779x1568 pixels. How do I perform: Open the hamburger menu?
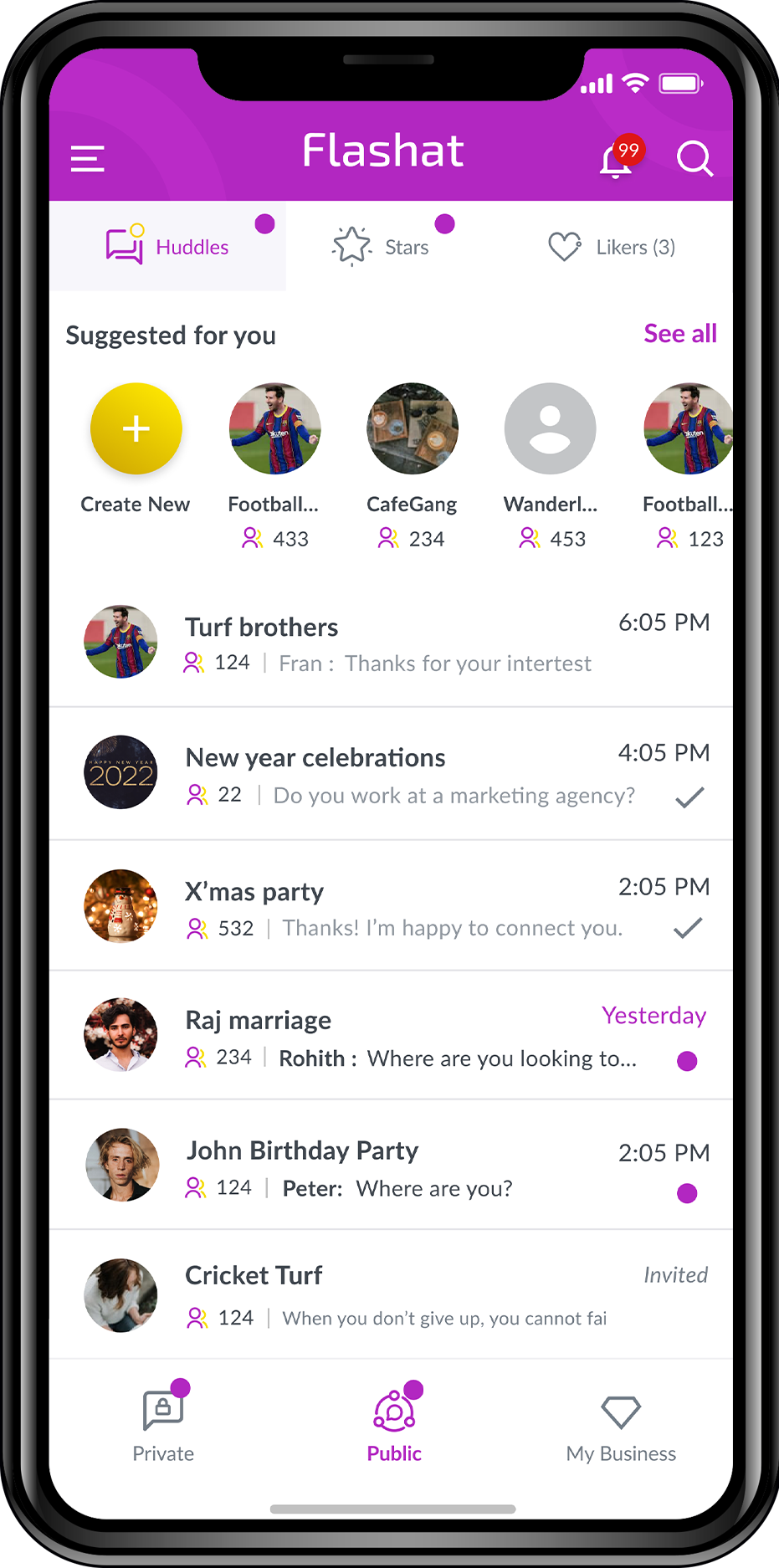tap(87, 158)
